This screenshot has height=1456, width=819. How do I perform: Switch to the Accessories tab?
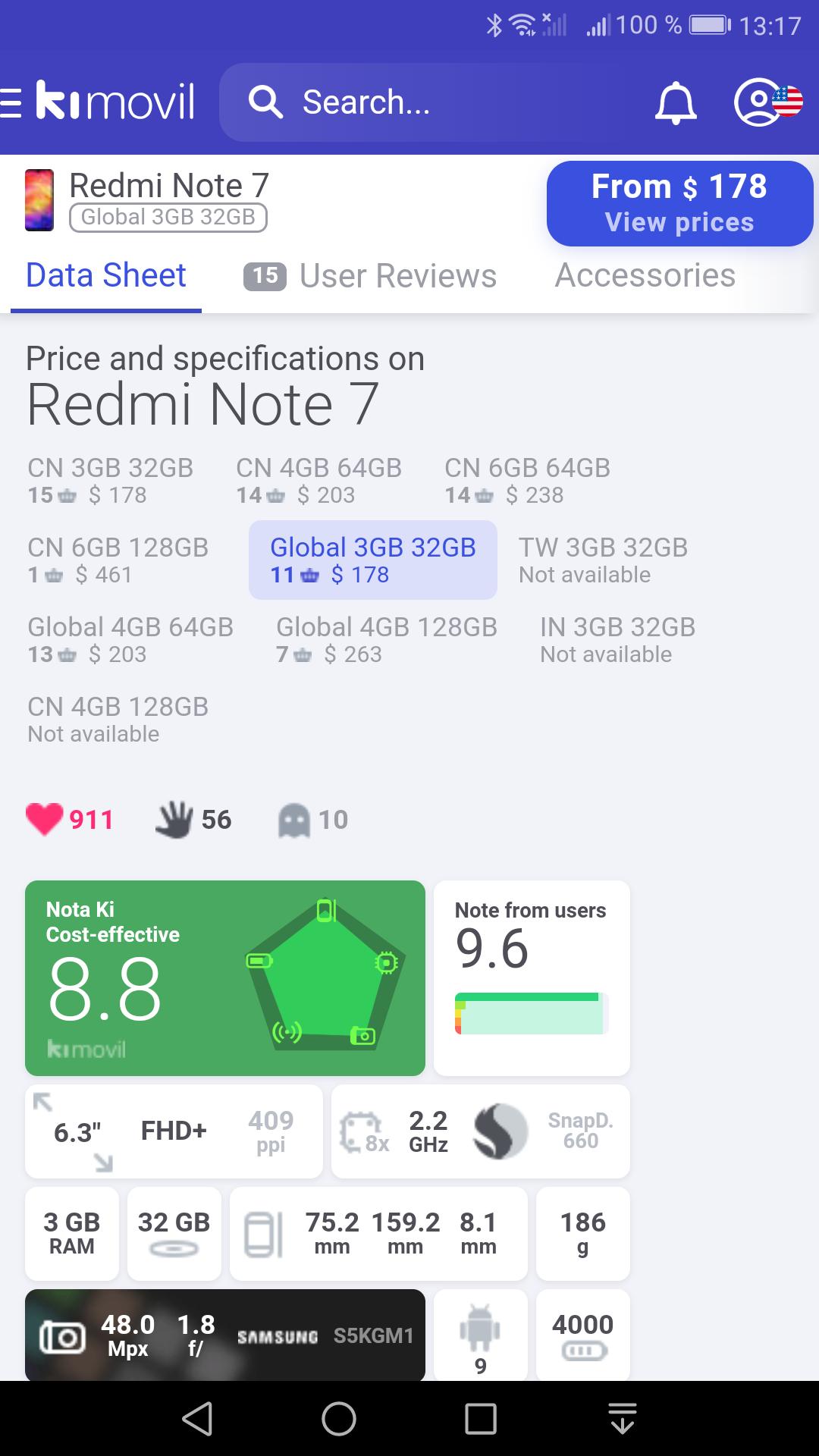(x=645, y=275)
